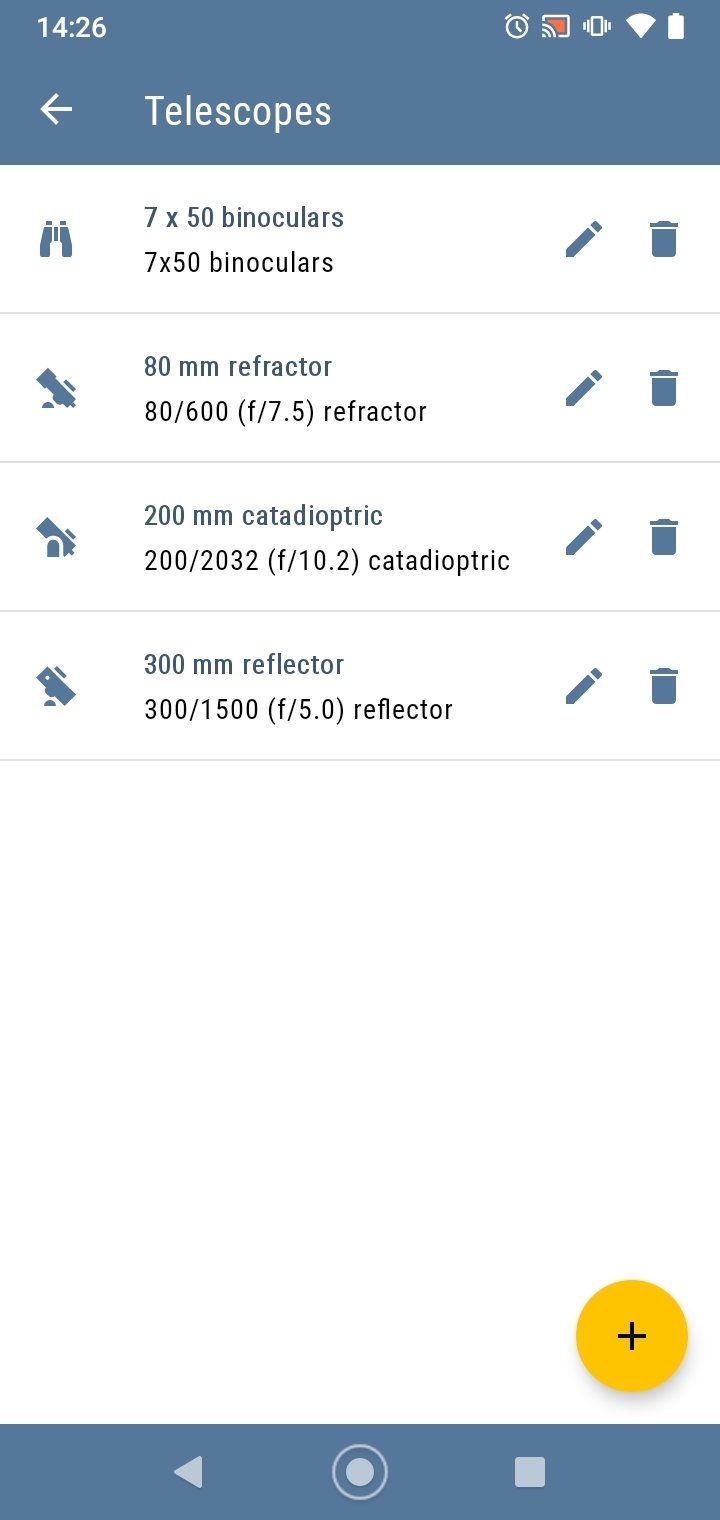Add a new telescope with the plus button
Image resolution: width=720 pixels, height=1520 pixels.
(632, 1336)
